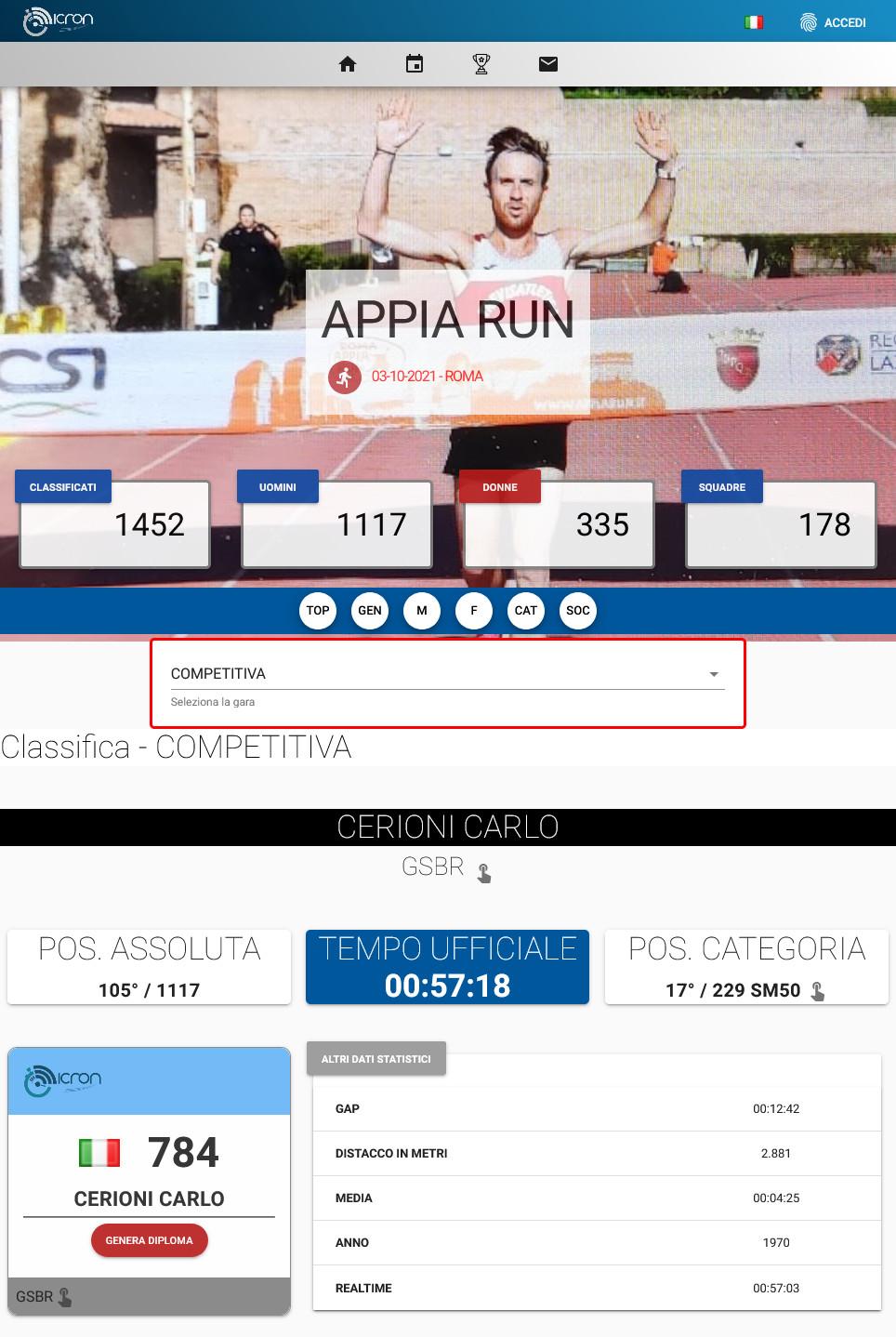This screenshot has height=1337, width=896.
Task: Select the GEN ranking filter
Action: 370,611
